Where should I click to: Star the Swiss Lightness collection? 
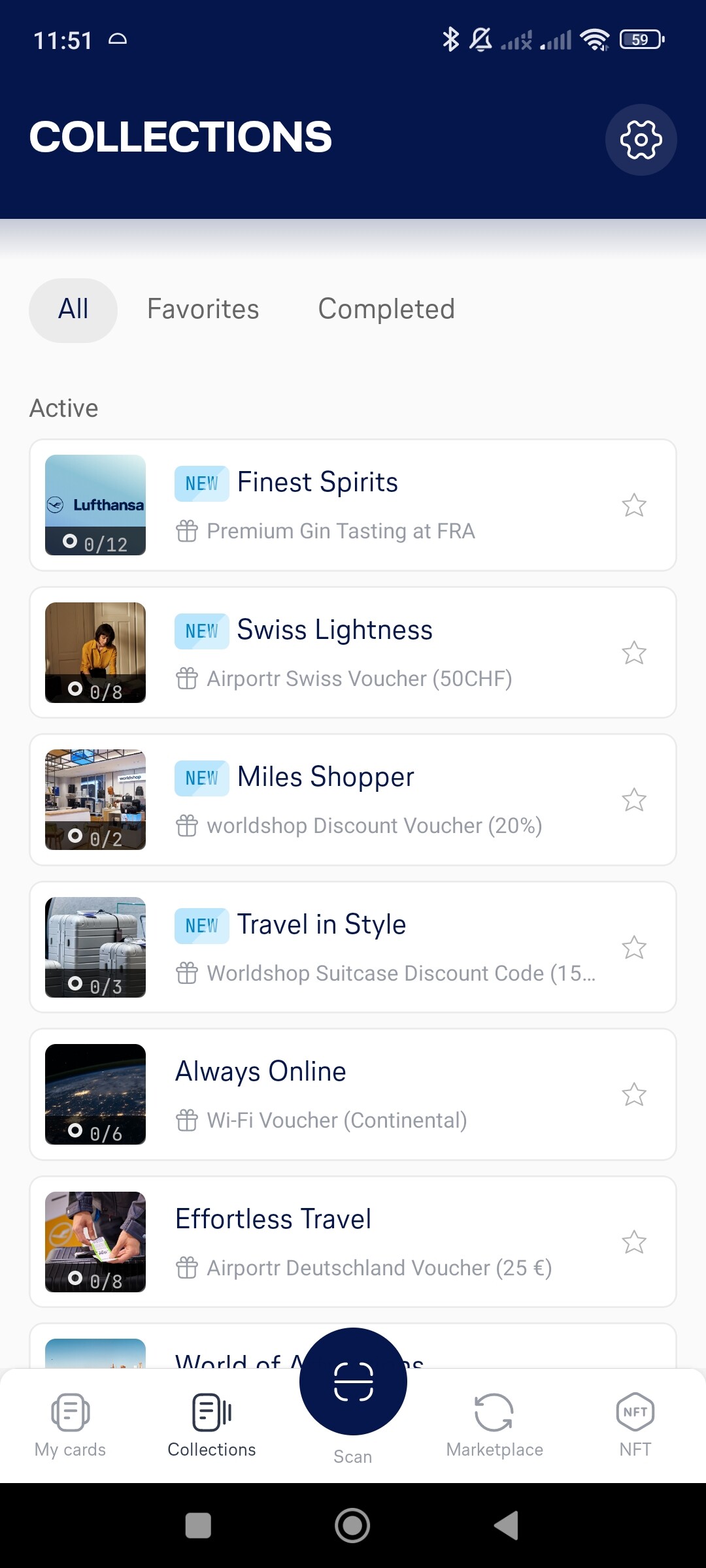(x=634, y=653)
